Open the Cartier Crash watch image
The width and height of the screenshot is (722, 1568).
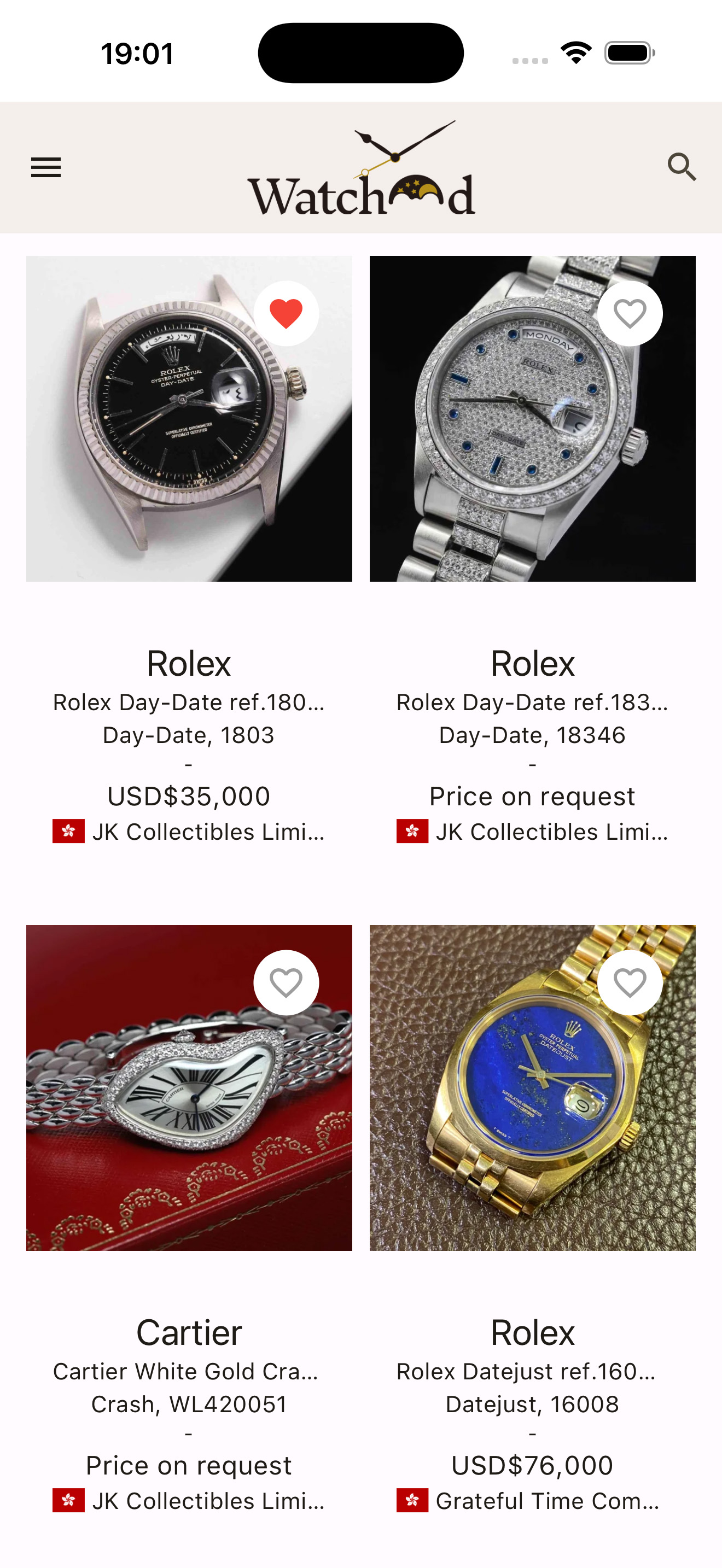tap(189, 1090)
